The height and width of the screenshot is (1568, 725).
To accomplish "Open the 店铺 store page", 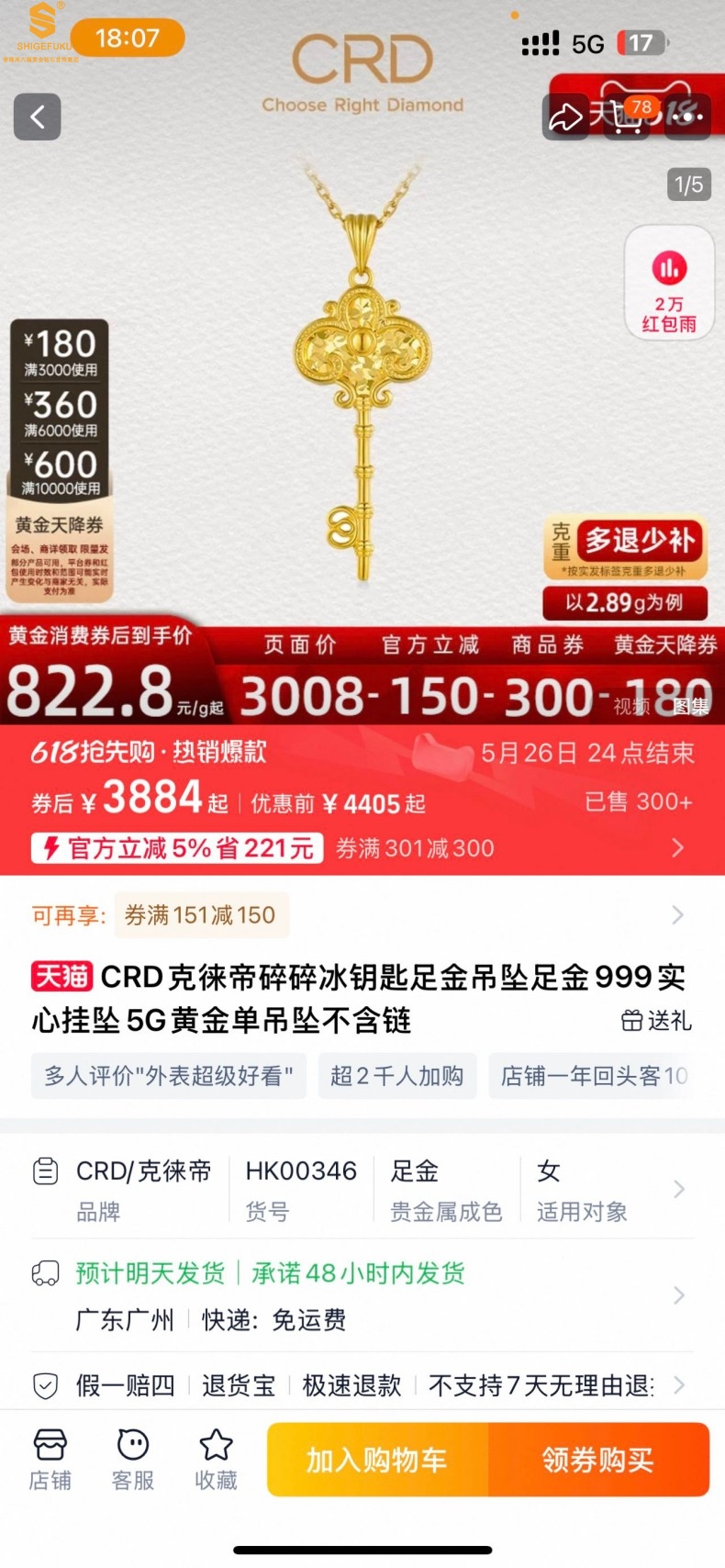I will 50,1460.
